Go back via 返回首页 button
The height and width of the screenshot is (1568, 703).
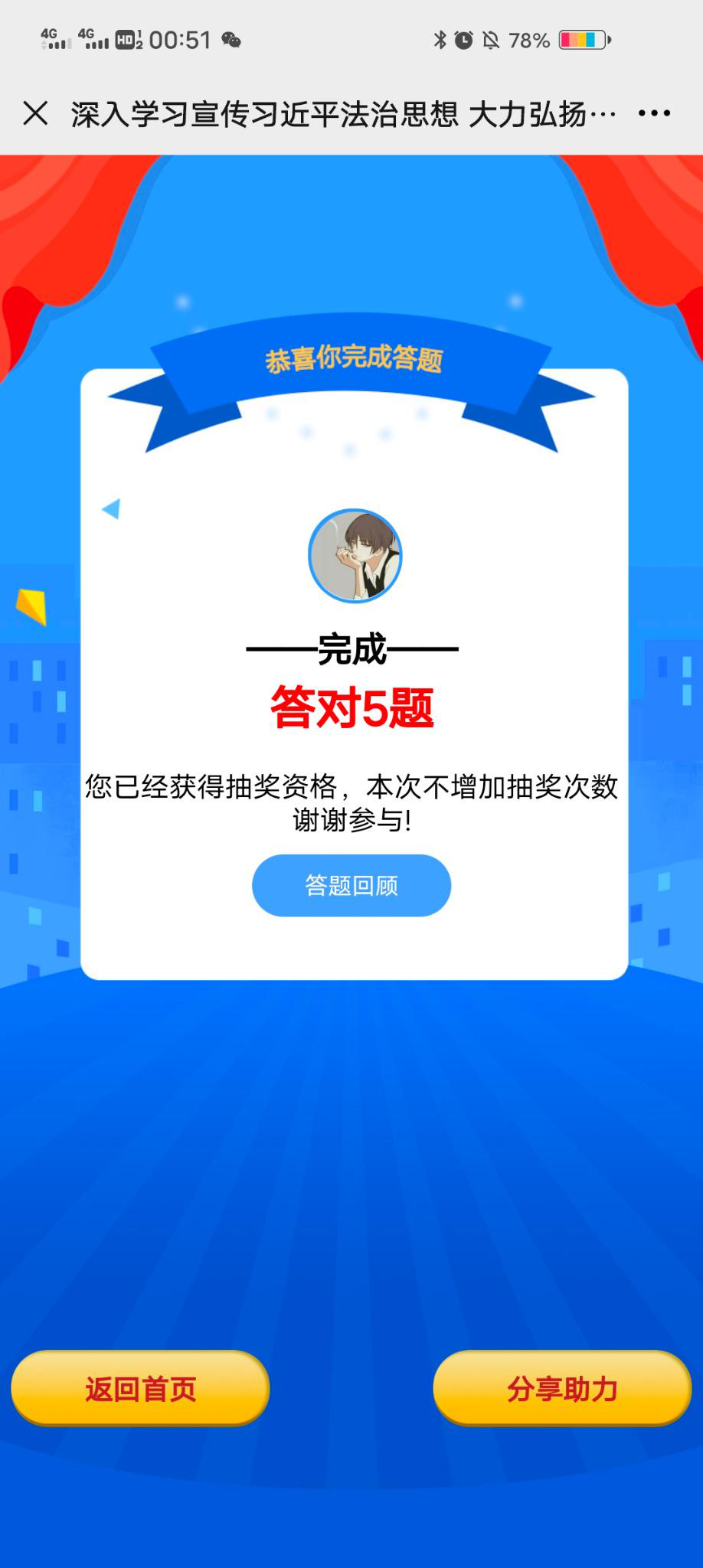pos(141,1388)
